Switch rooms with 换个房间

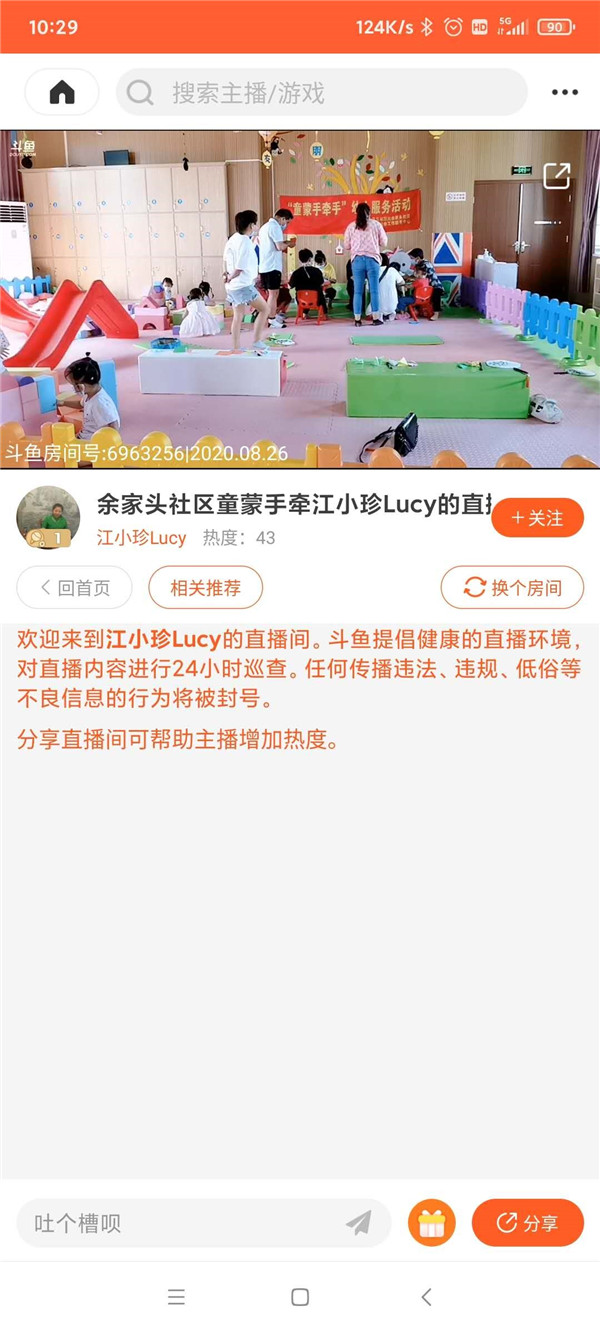(512, 588)
